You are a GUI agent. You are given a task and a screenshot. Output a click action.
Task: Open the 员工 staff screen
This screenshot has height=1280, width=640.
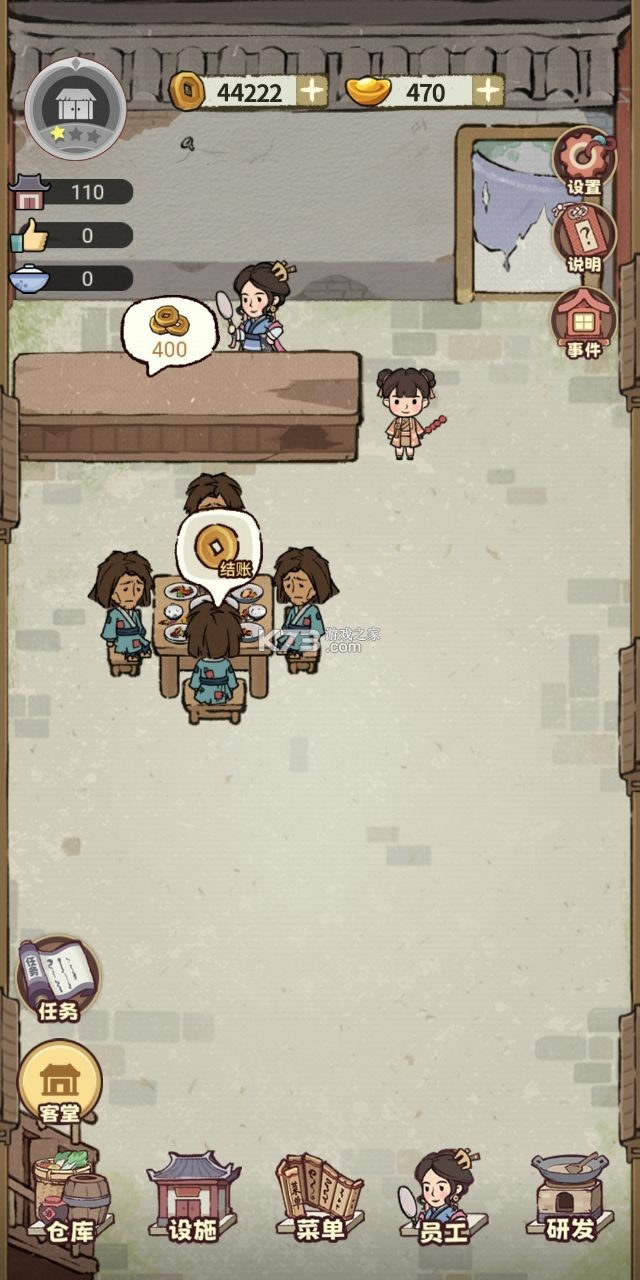click(443, 1198)
